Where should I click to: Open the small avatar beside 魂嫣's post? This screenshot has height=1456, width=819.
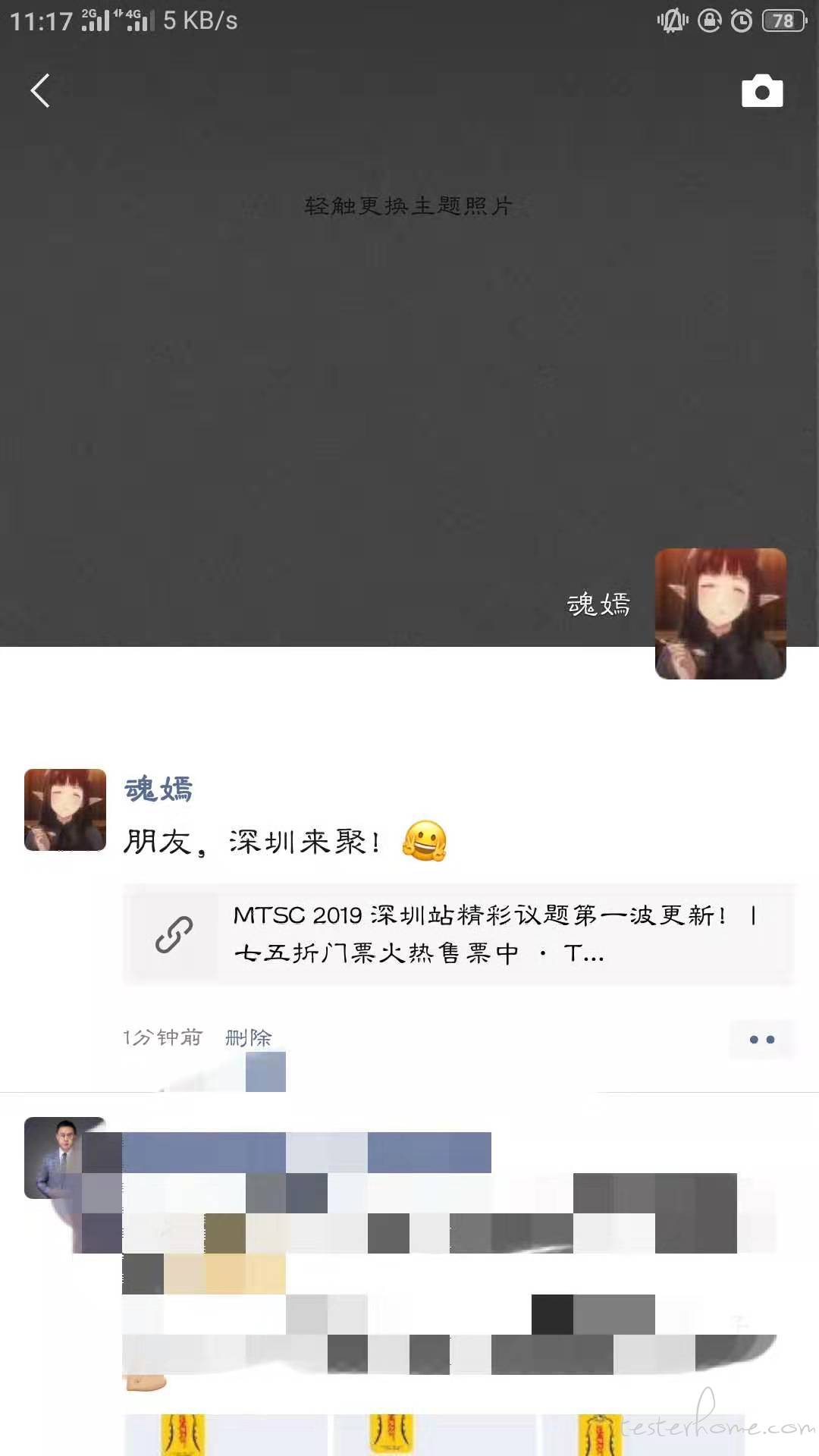pos(65,810)
